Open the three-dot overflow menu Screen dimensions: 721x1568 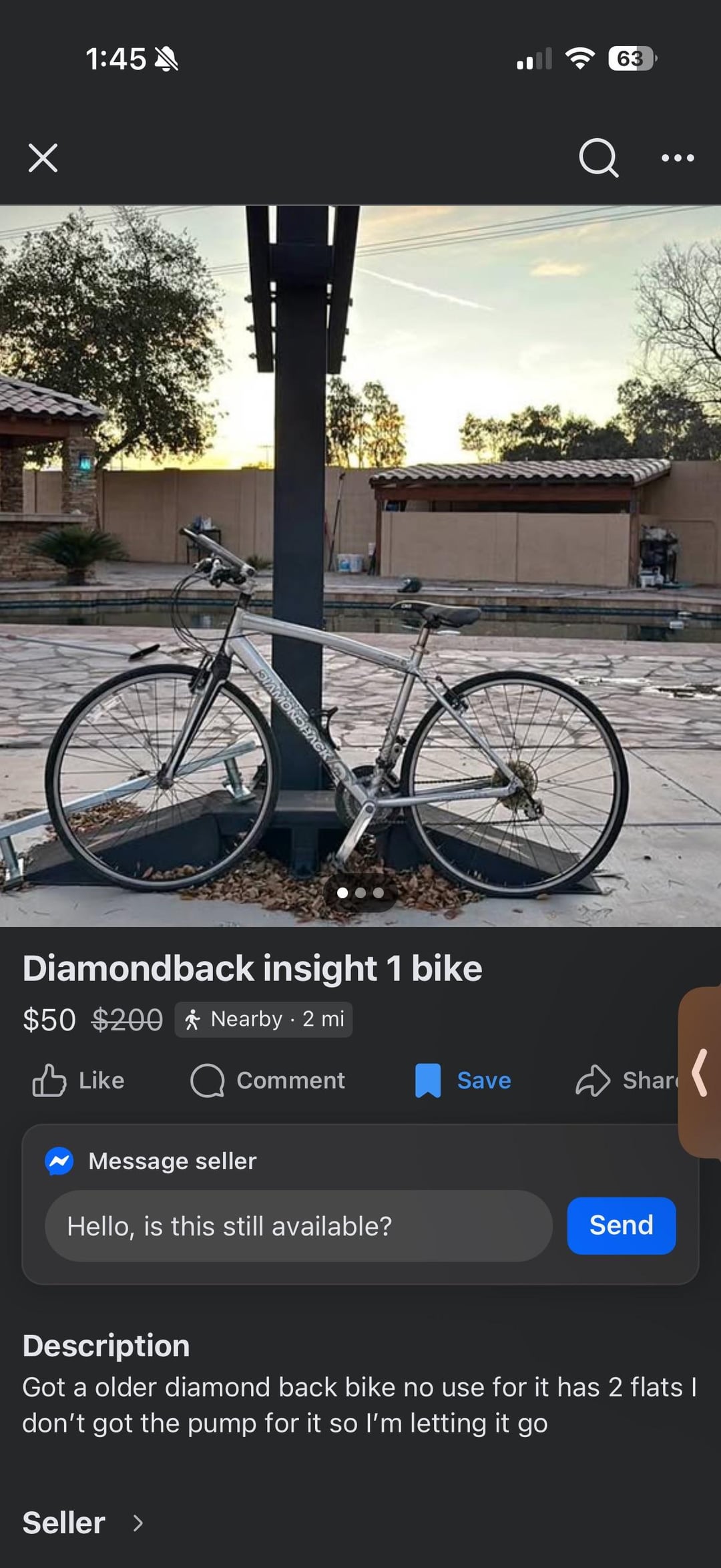point(677,158)
